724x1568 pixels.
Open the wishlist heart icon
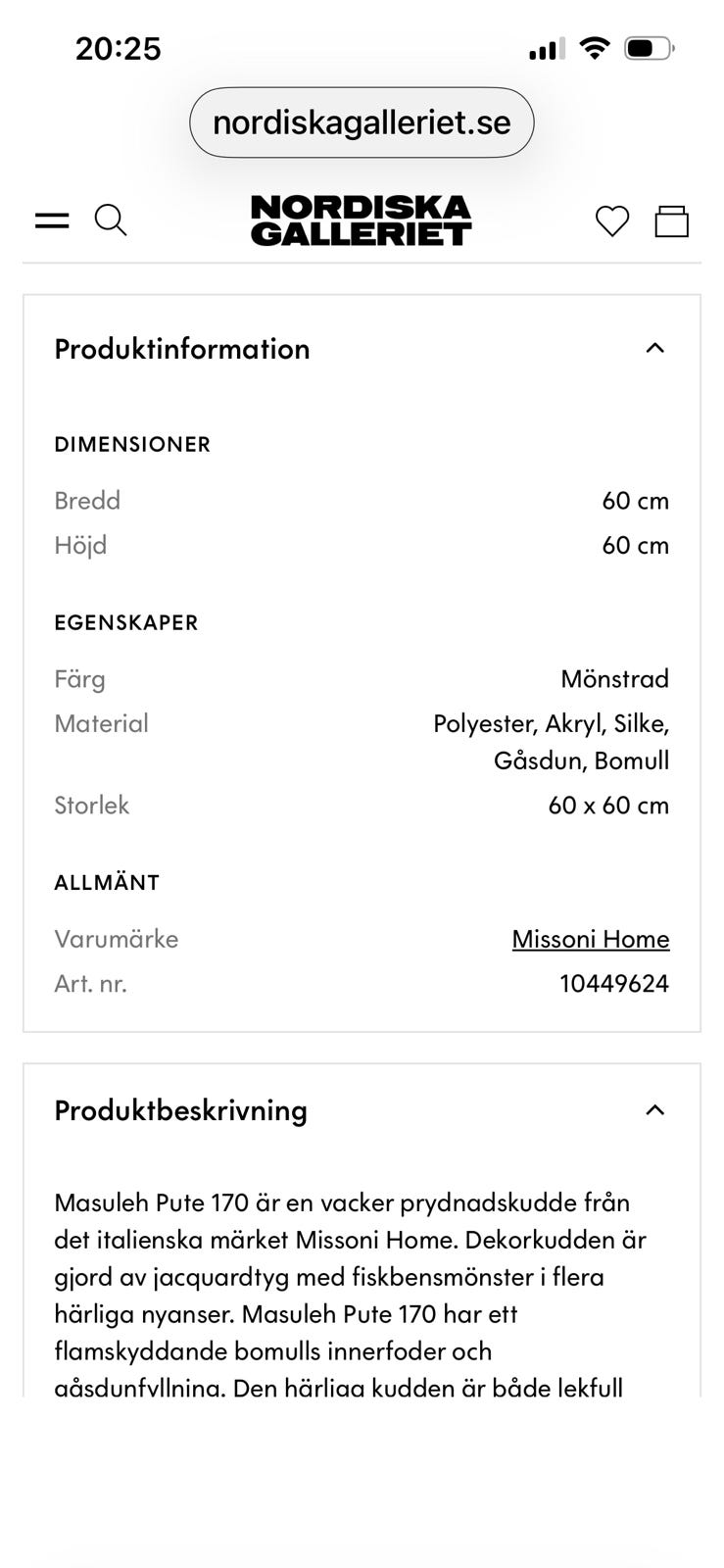(x=611, y=221)
